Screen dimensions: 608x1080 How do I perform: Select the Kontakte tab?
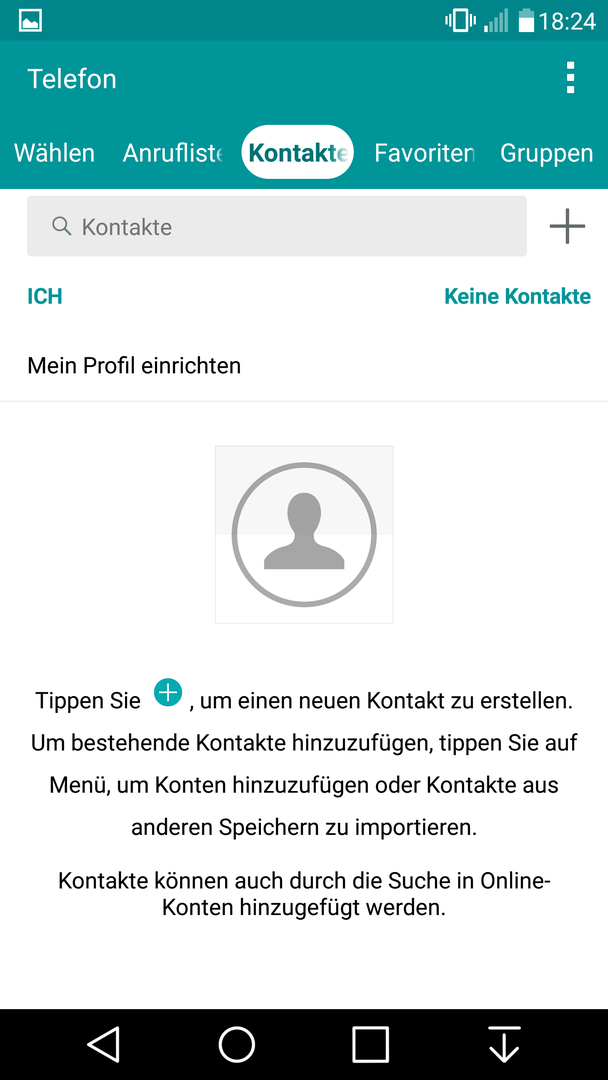point(297,152)
